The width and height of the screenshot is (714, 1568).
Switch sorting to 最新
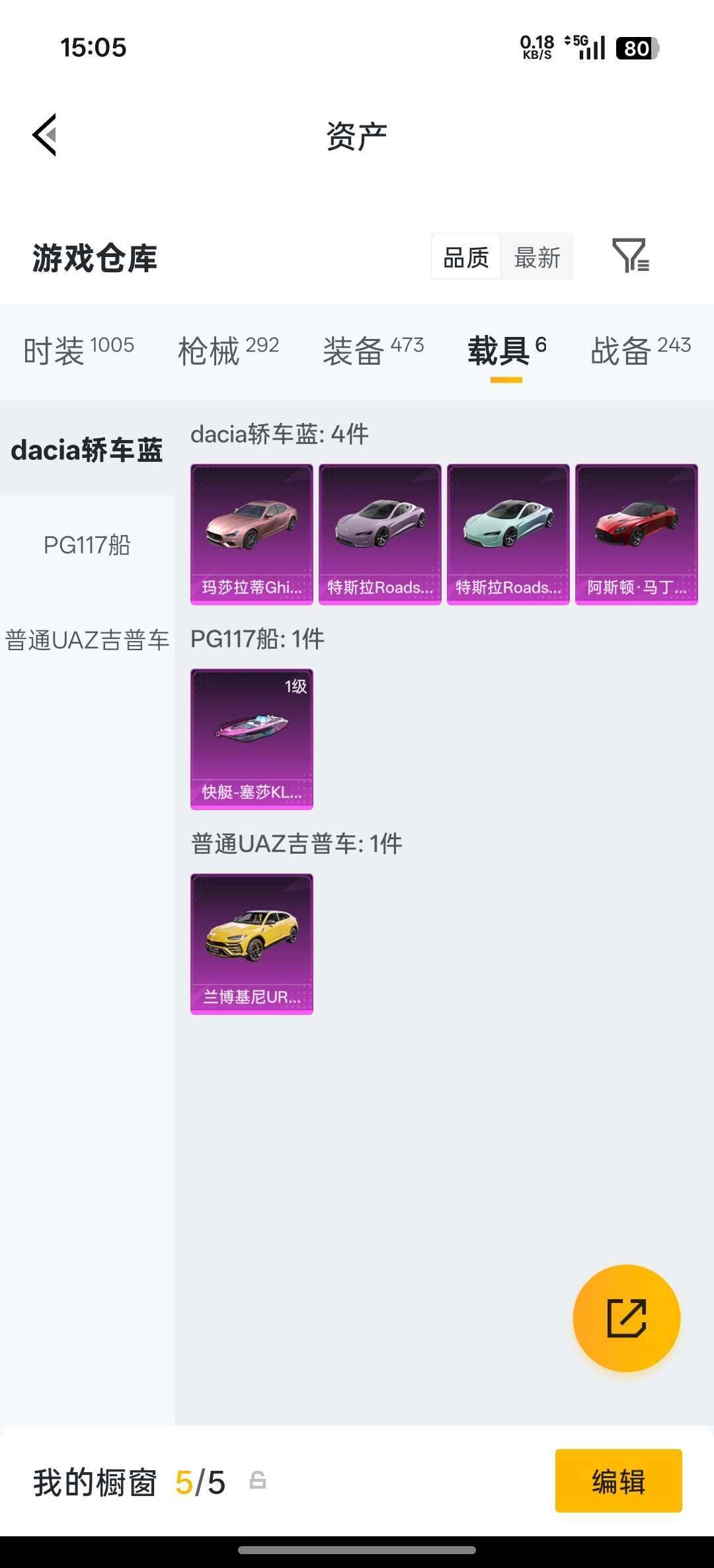pos(537,258)
